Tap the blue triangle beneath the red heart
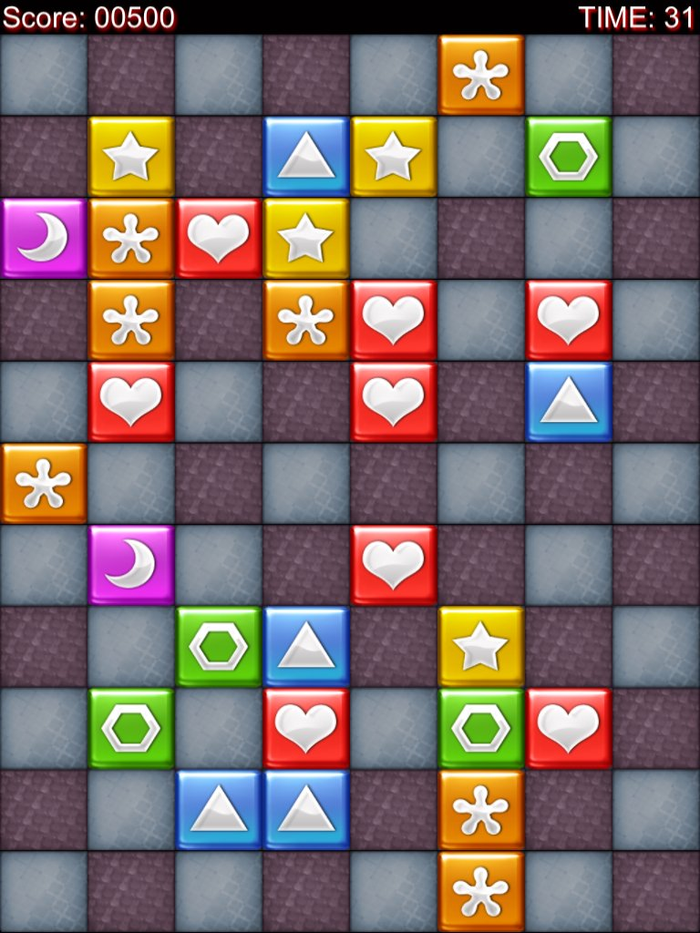 coord(568,401)
